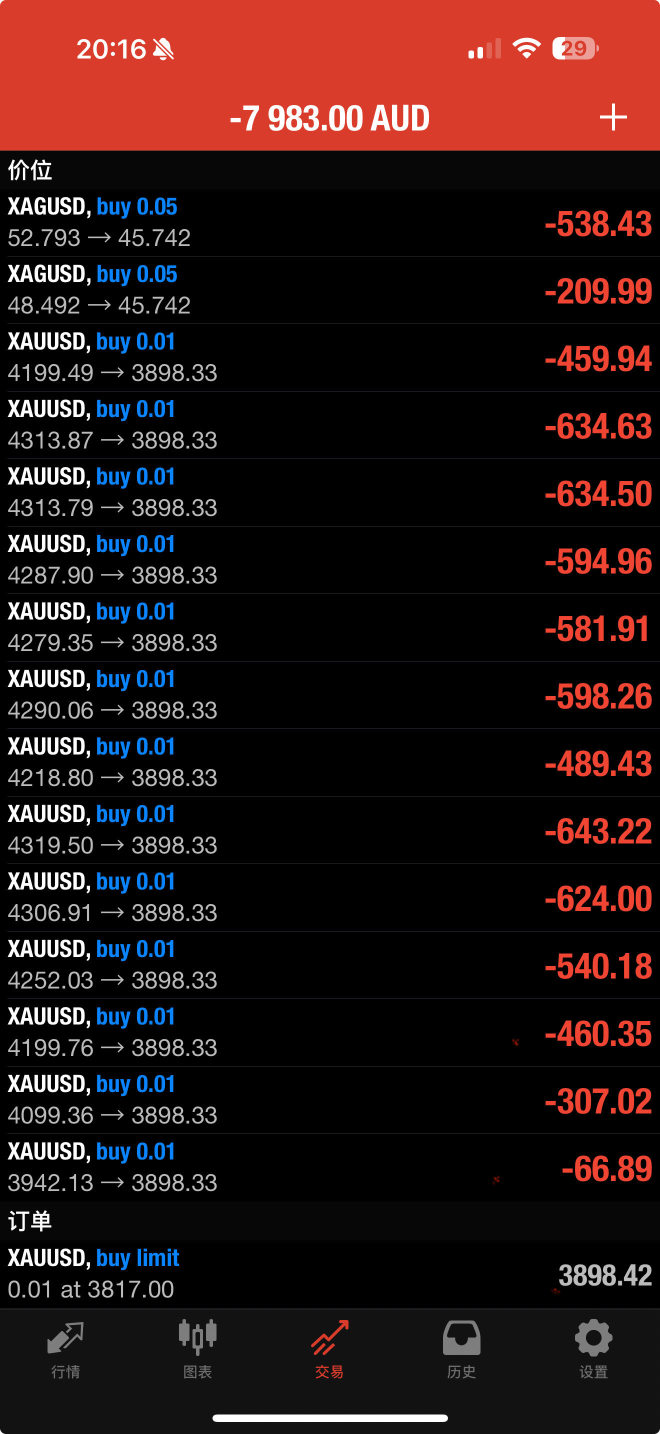Select XAUUSD position opened at 4313.87
Screen dimensions: 660x1434
click(x=330, y=425)
